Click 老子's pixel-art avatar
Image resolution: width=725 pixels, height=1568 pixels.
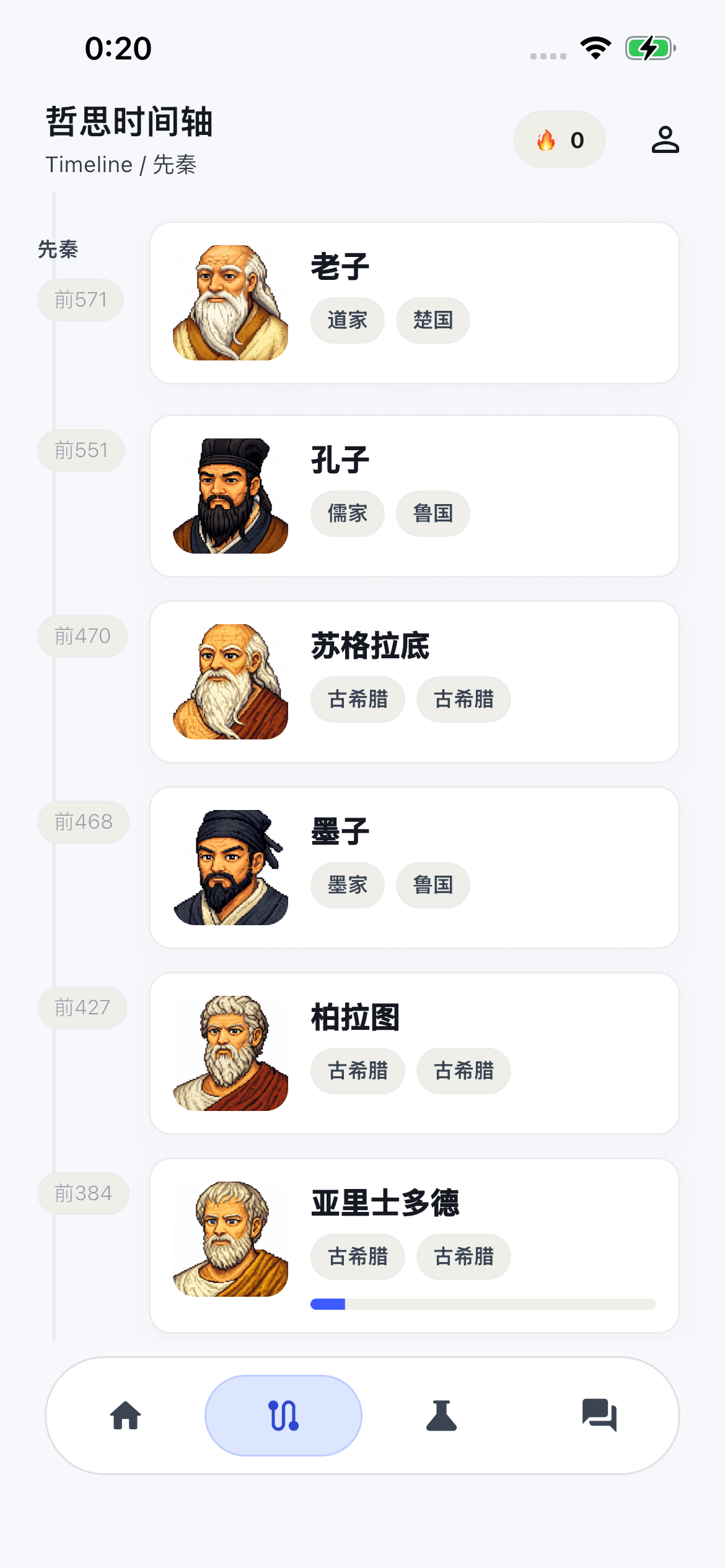232,303
